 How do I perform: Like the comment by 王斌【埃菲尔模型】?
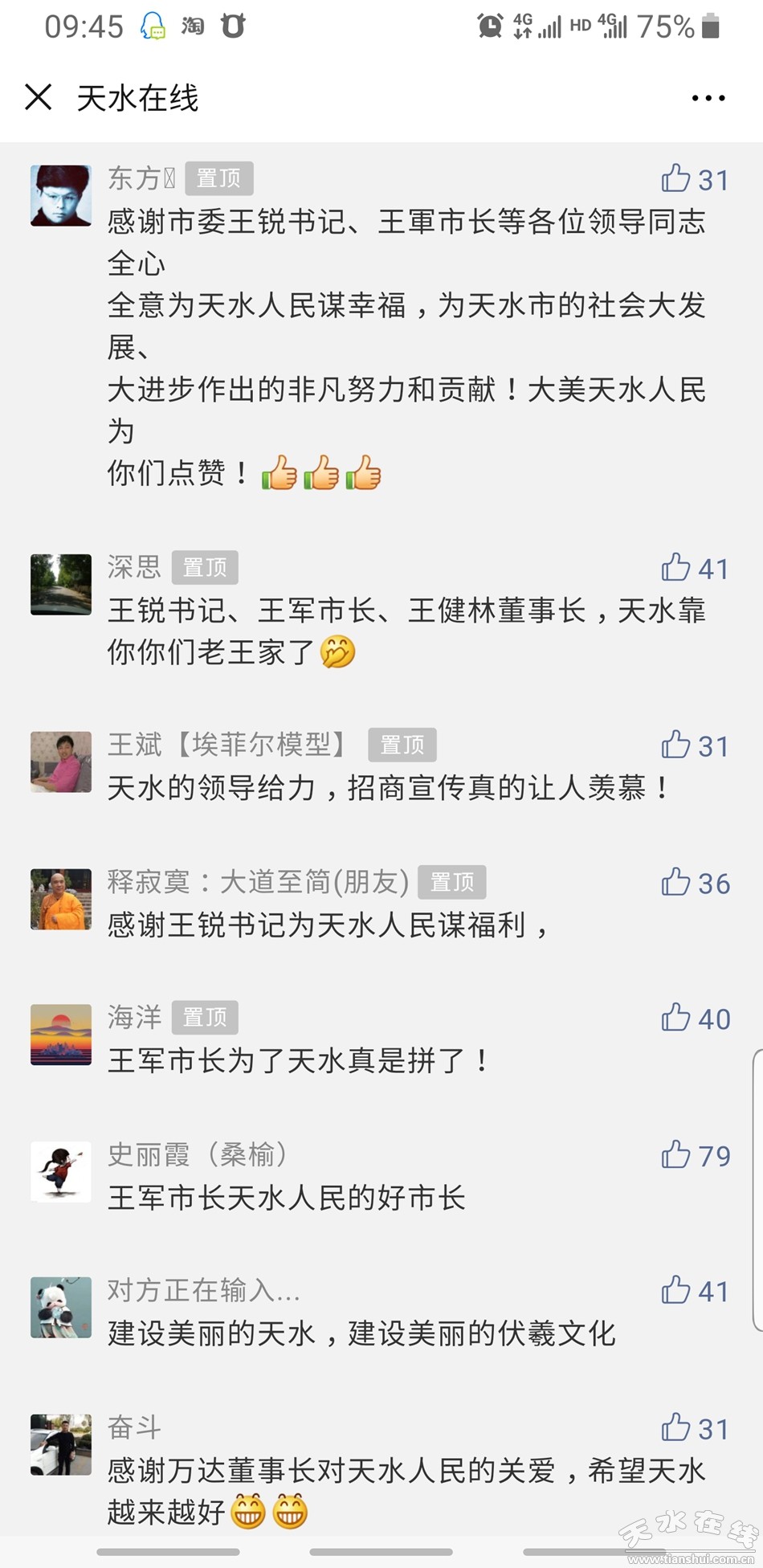point(676,745)
